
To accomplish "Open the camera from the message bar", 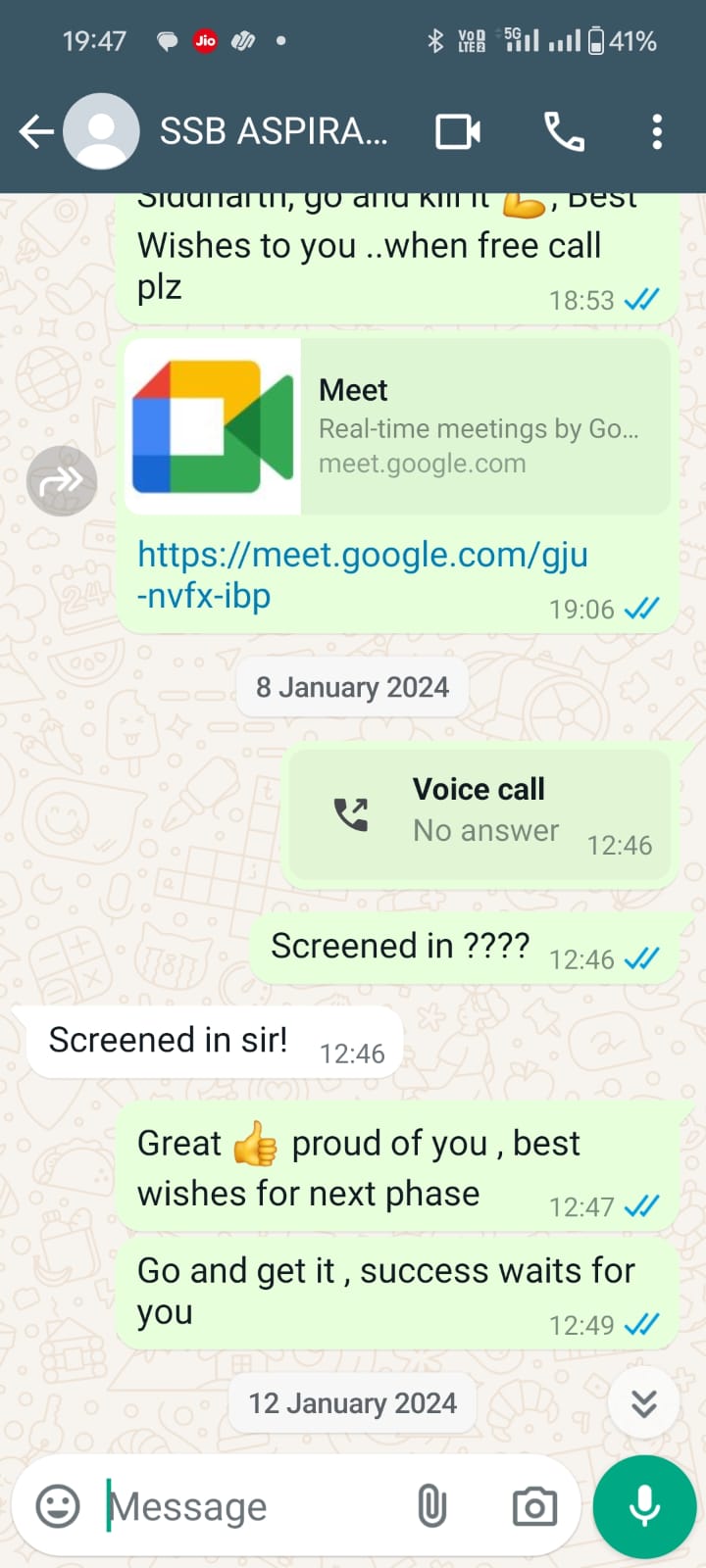I will tap(534, 1505).
